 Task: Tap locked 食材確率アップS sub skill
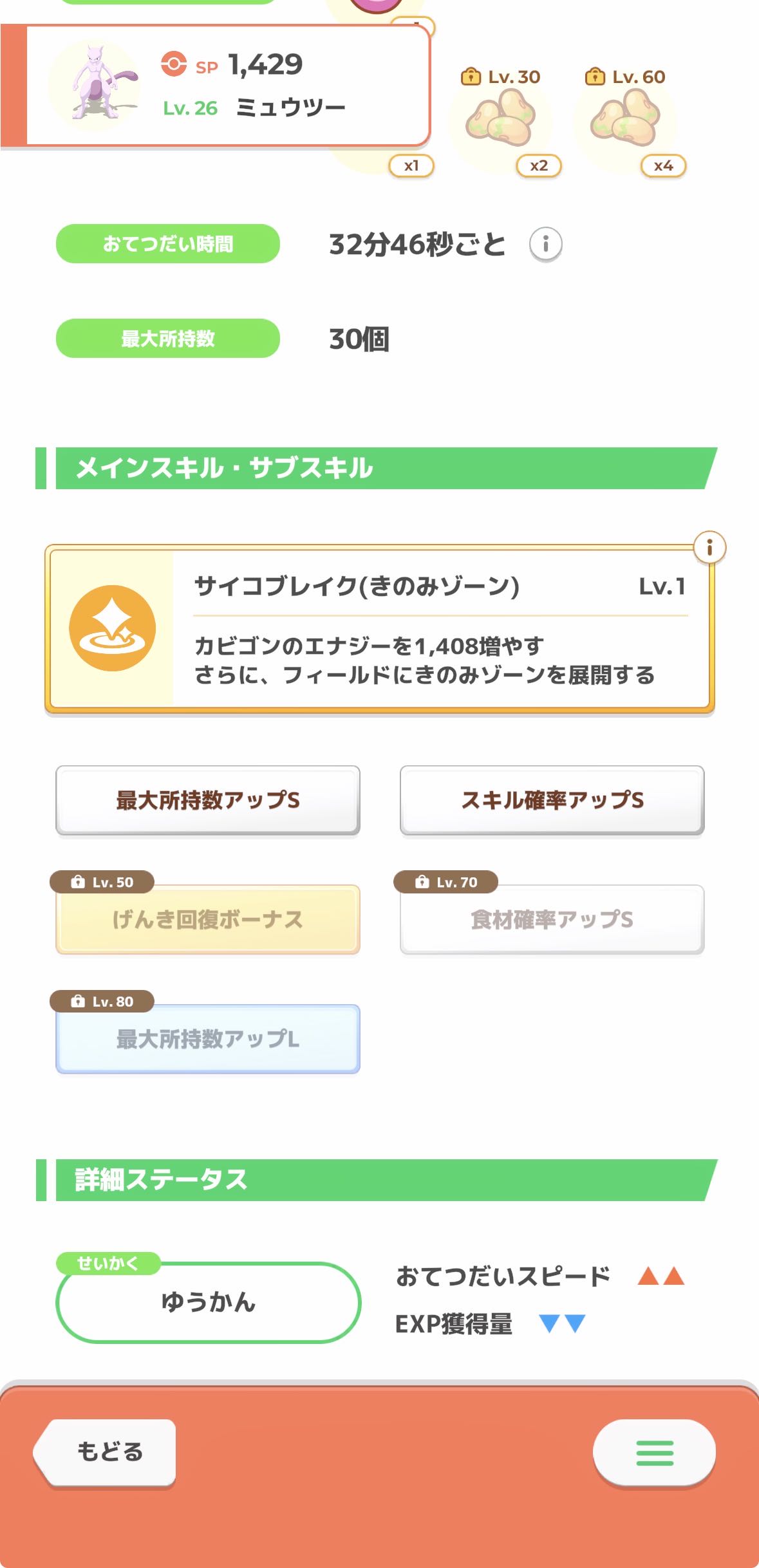pyautogui.click(x=552, y=919)
